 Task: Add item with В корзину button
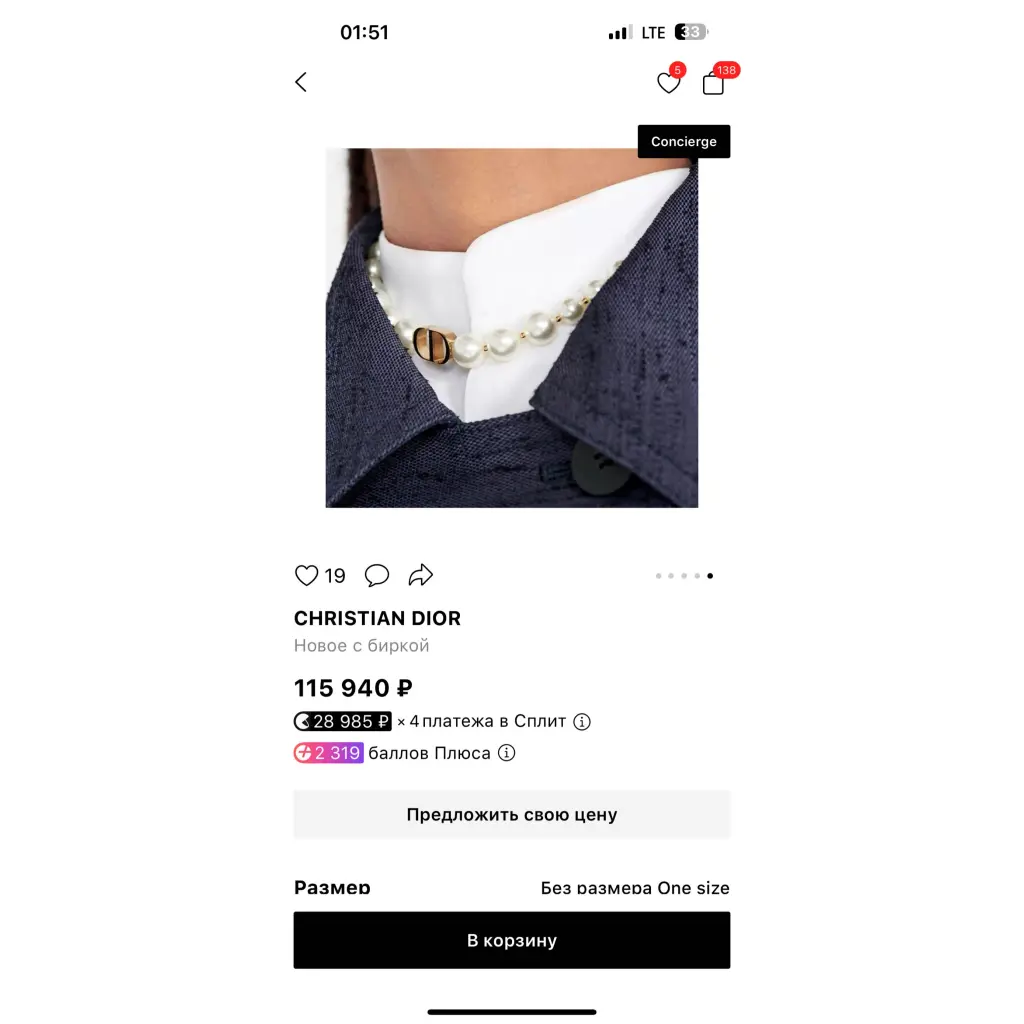coord(512,940)
